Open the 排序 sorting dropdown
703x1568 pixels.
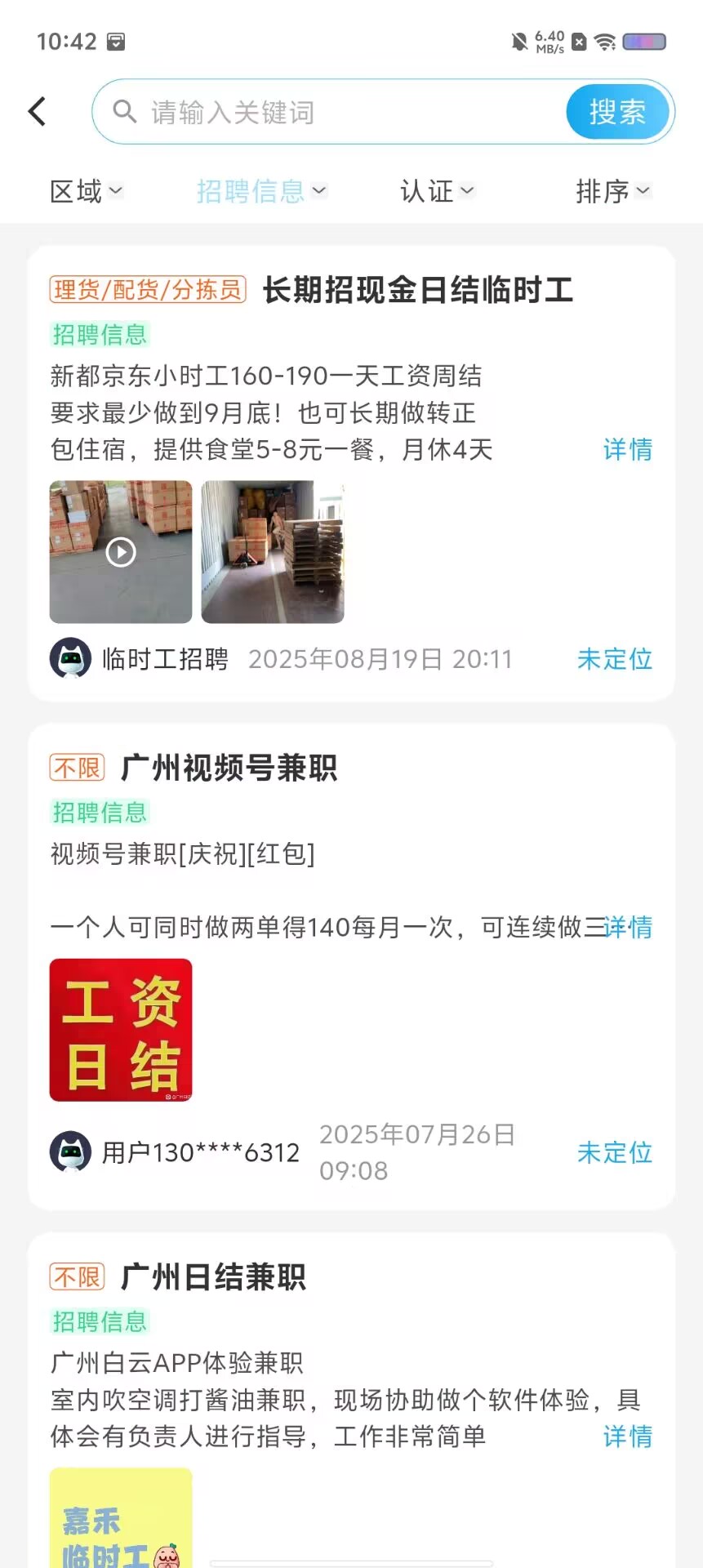[613, 191]
